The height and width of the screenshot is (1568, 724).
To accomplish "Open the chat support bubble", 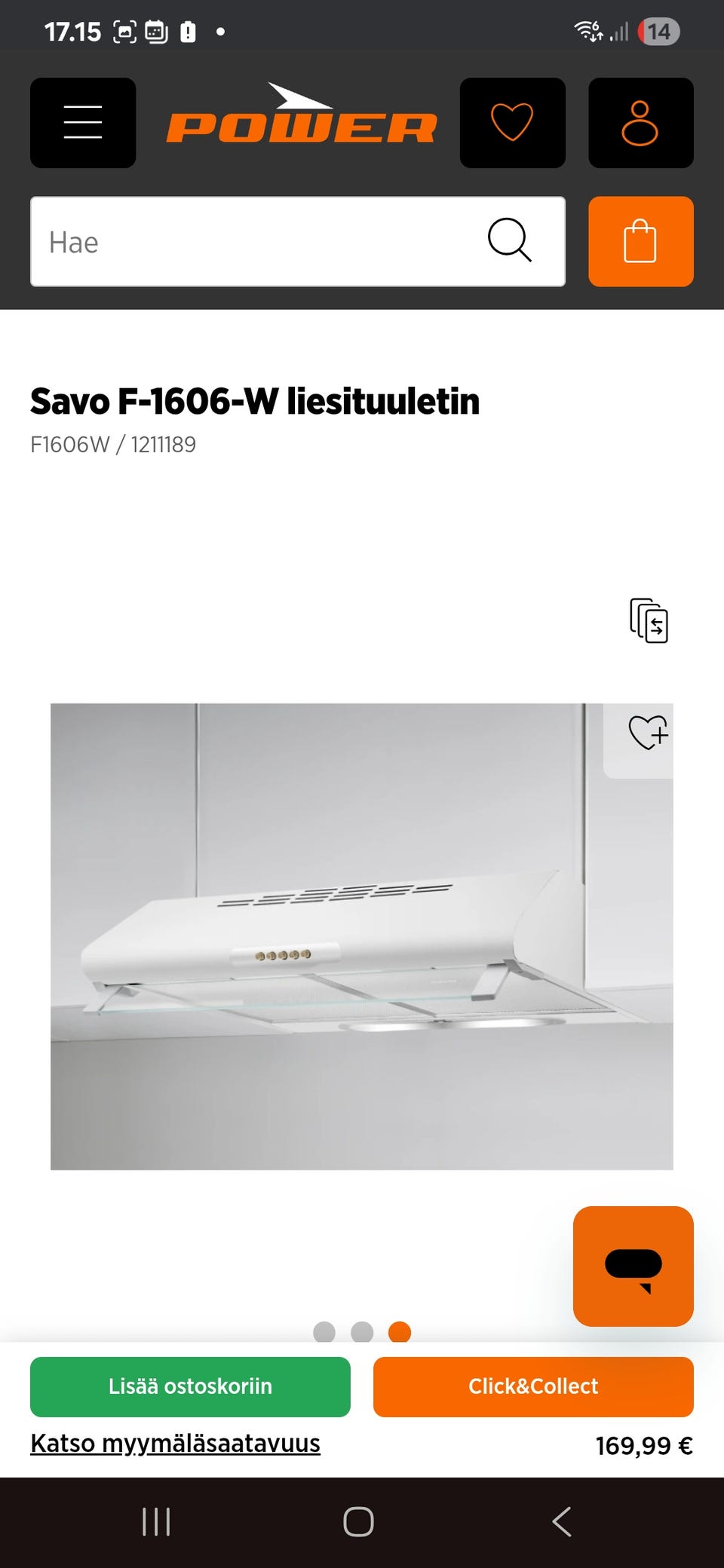I will [633, 1266].
